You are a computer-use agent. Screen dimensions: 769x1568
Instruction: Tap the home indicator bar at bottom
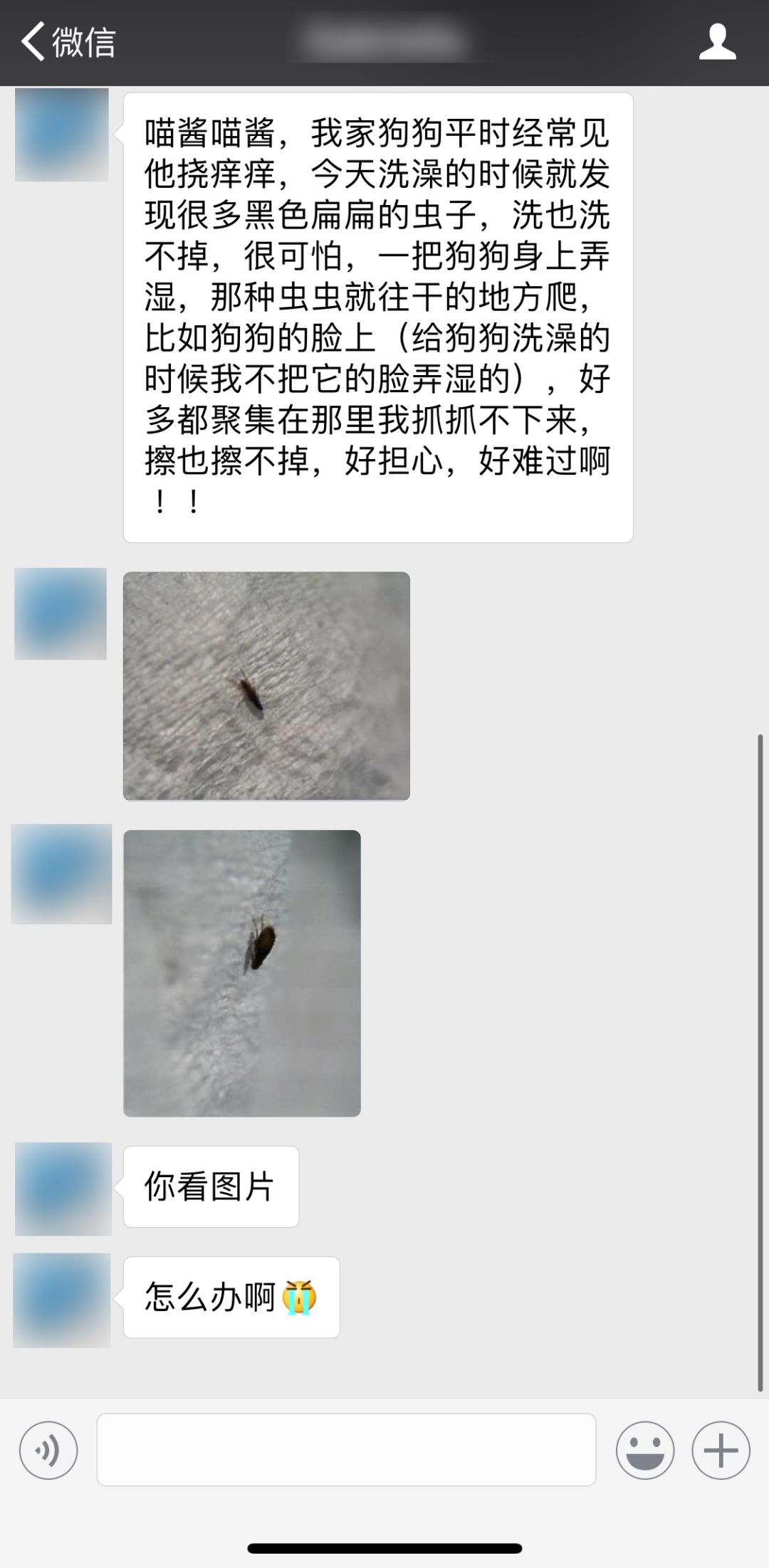[384, 1549]
